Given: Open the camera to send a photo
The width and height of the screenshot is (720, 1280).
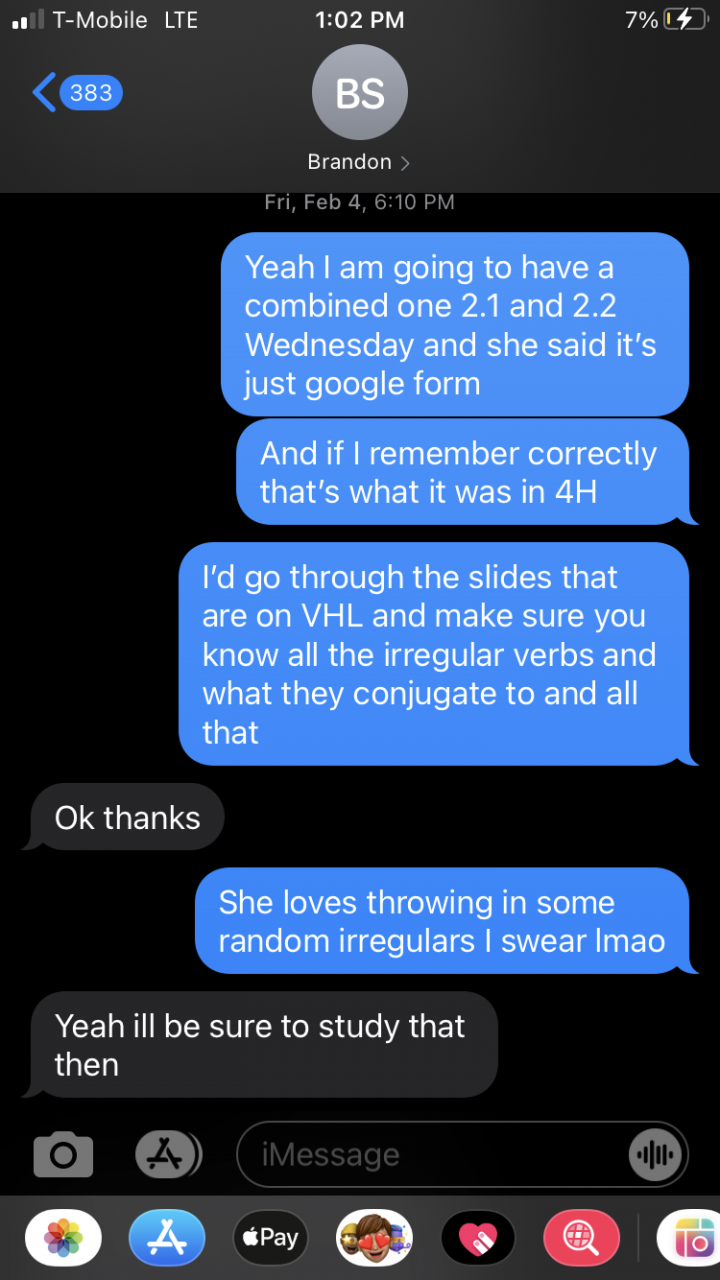Looking at the screenshot, I should [x=63, y=1155].
